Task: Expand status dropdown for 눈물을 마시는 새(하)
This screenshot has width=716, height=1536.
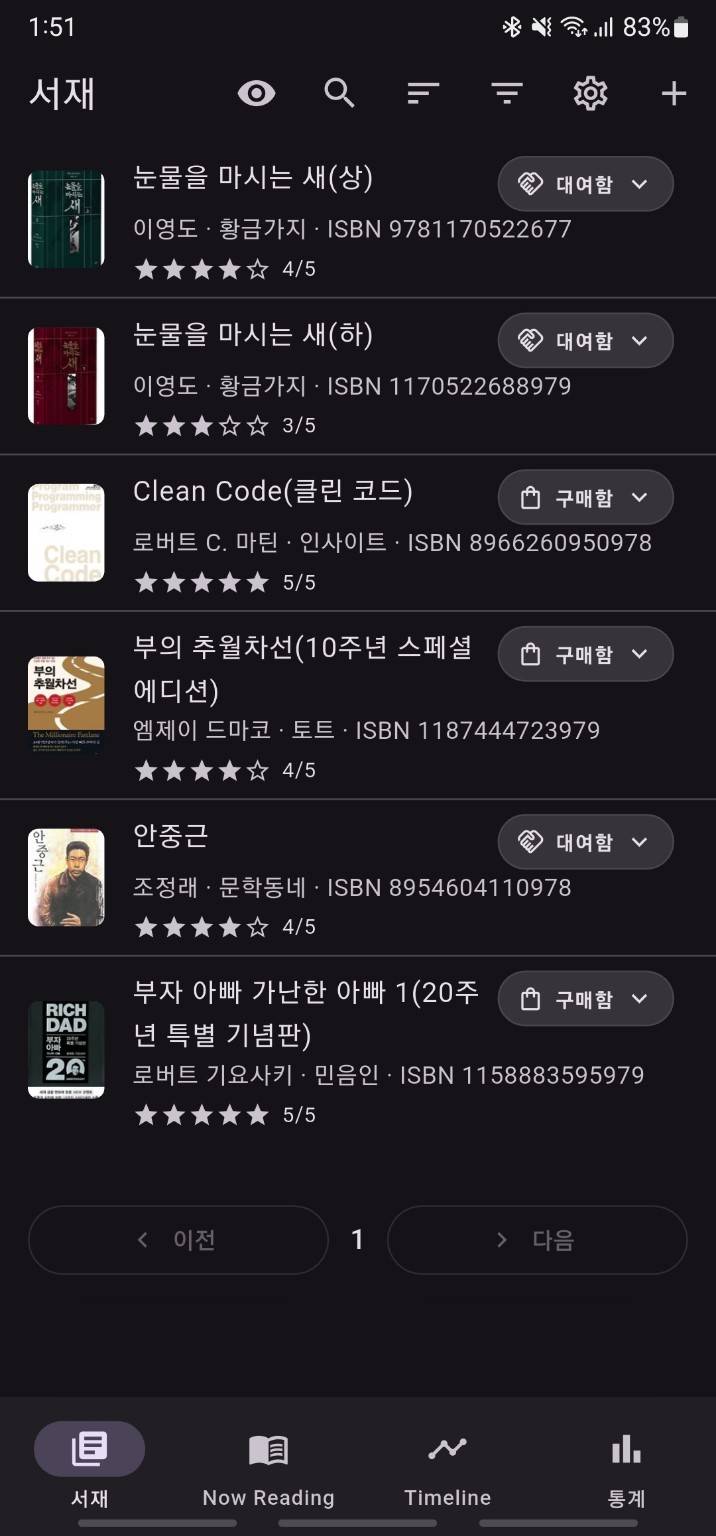Action: (585, 341)
